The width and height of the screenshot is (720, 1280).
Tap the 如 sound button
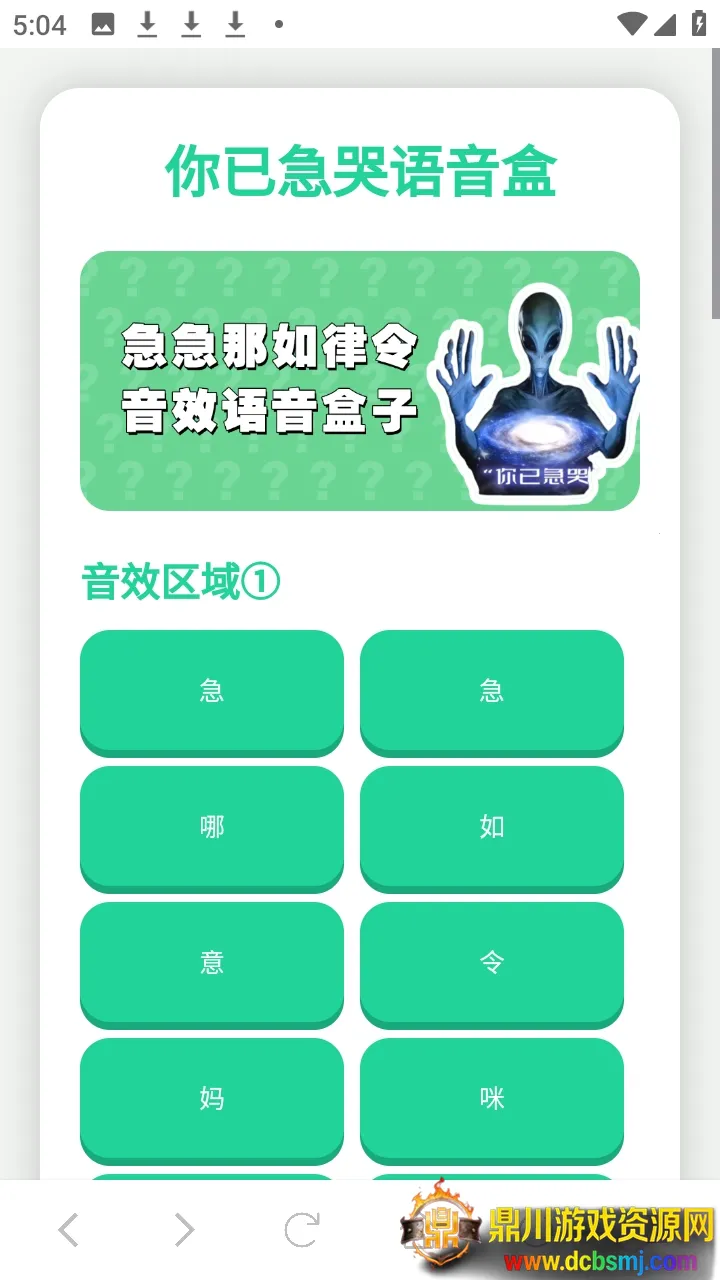[x=492, y=827]
